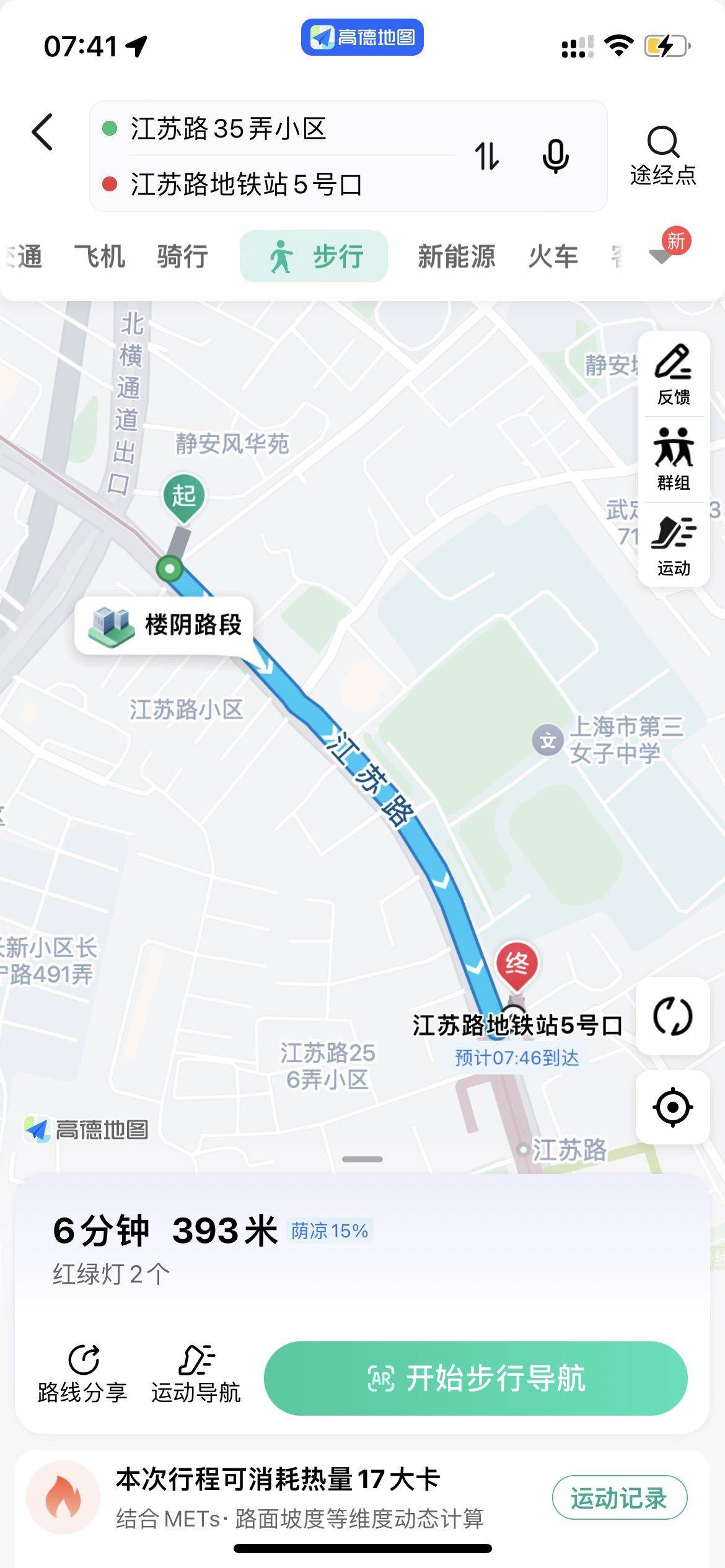Switch to the 火车 tab

(553, 256)
